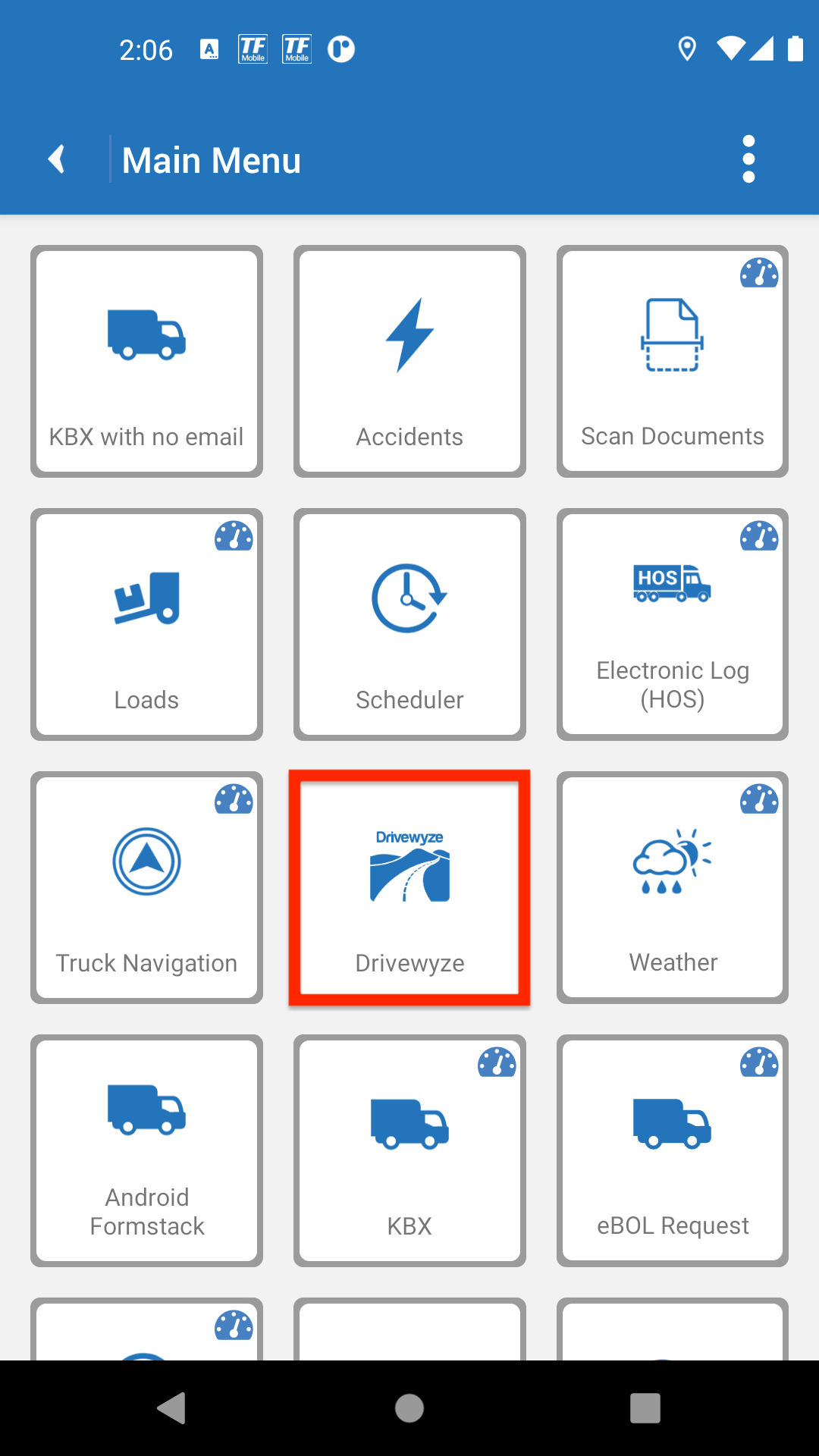Launch Scan Documents
819x1456 pixels.
(x=673, y=361)
